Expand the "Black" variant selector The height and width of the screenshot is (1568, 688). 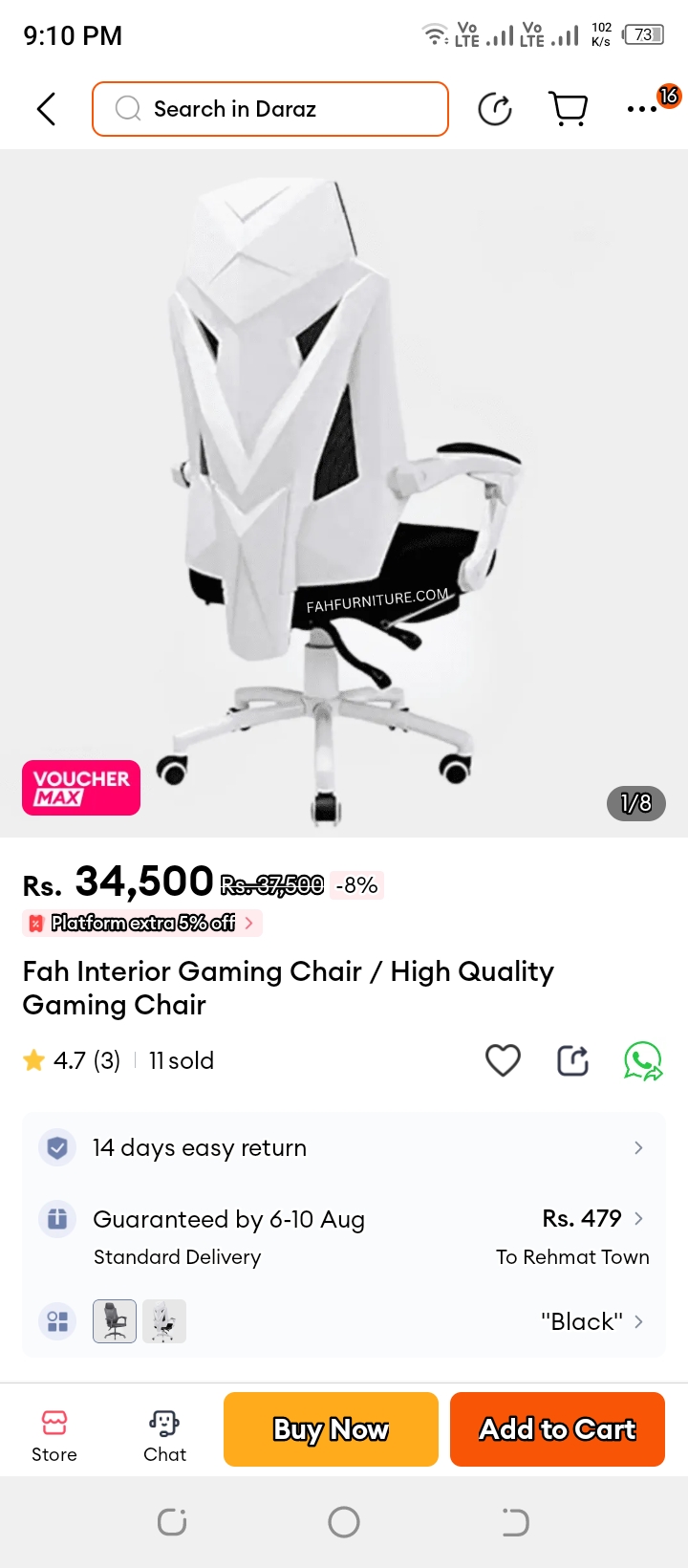pos(592,1321)
